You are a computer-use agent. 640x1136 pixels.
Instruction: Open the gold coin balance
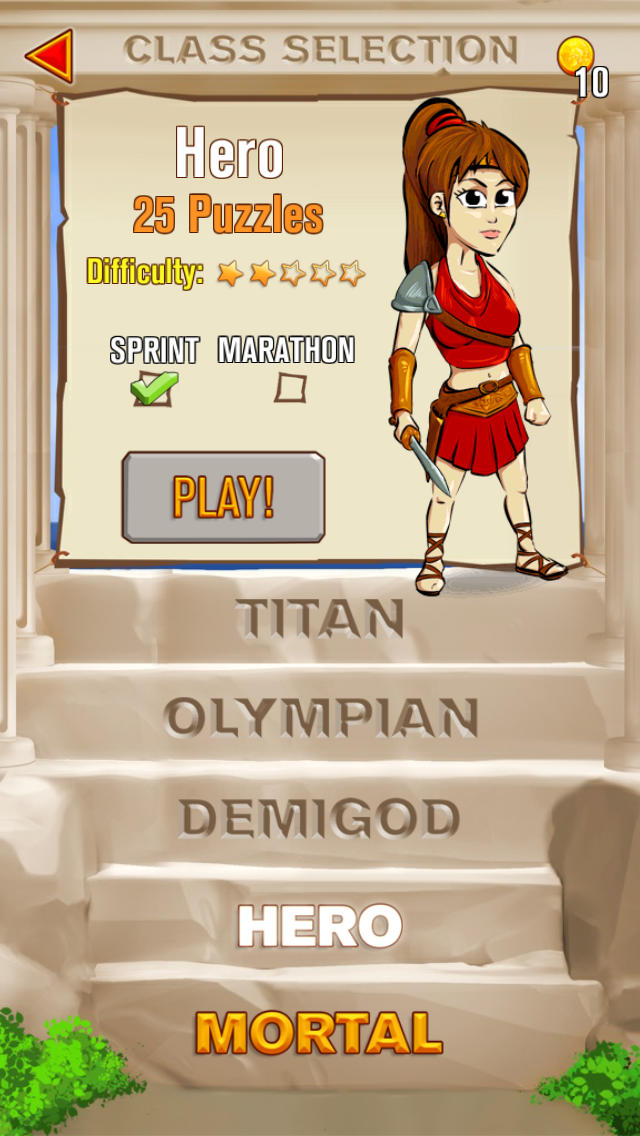click(x=583, y=67)
